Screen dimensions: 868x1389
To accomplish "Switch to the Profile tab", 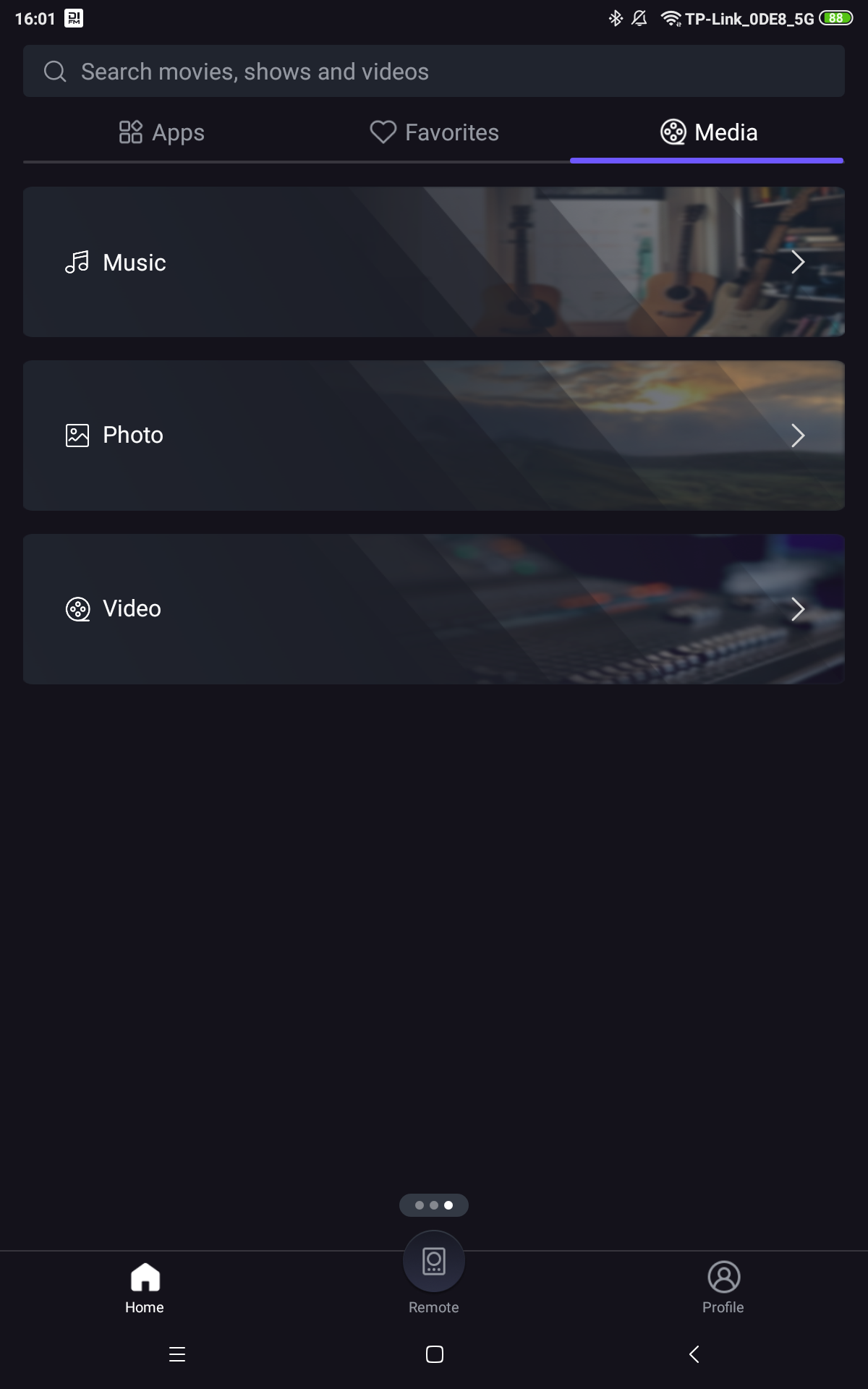I will [x=723, y=1288].
